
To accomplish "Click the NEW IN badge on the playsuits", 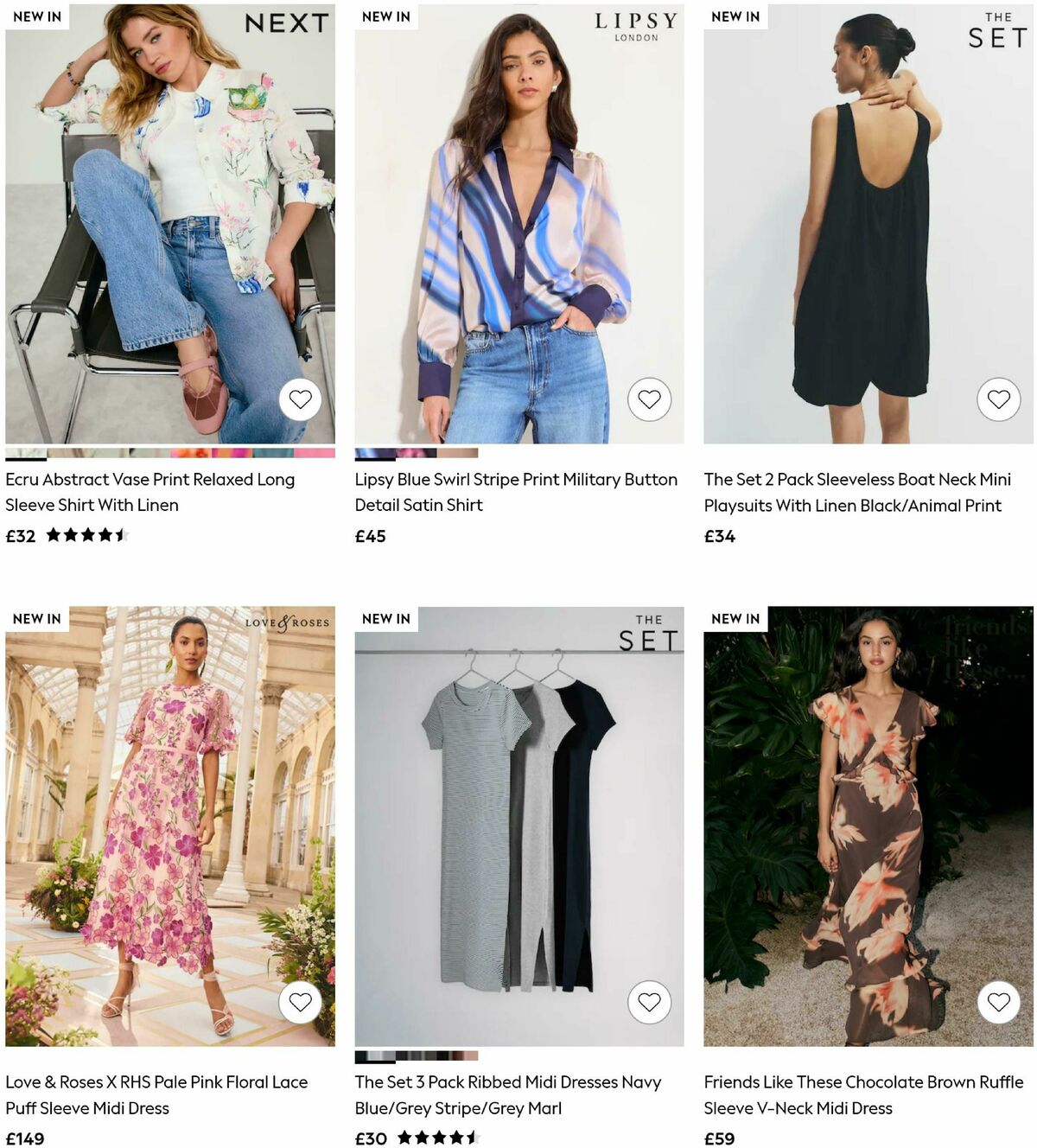I will pyautogui.click(x=735, y=16).
